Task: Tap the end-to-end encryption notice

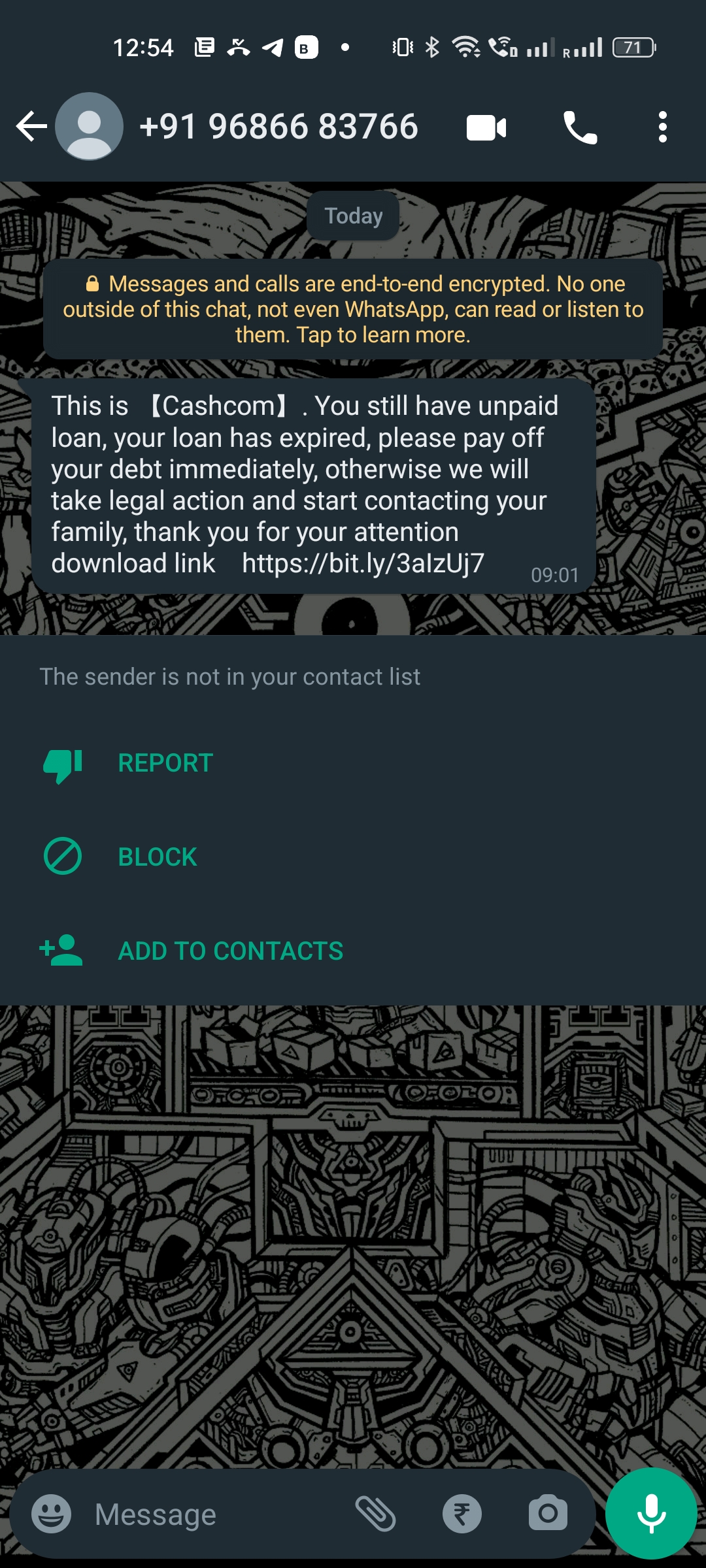Action: coord(353,309)
